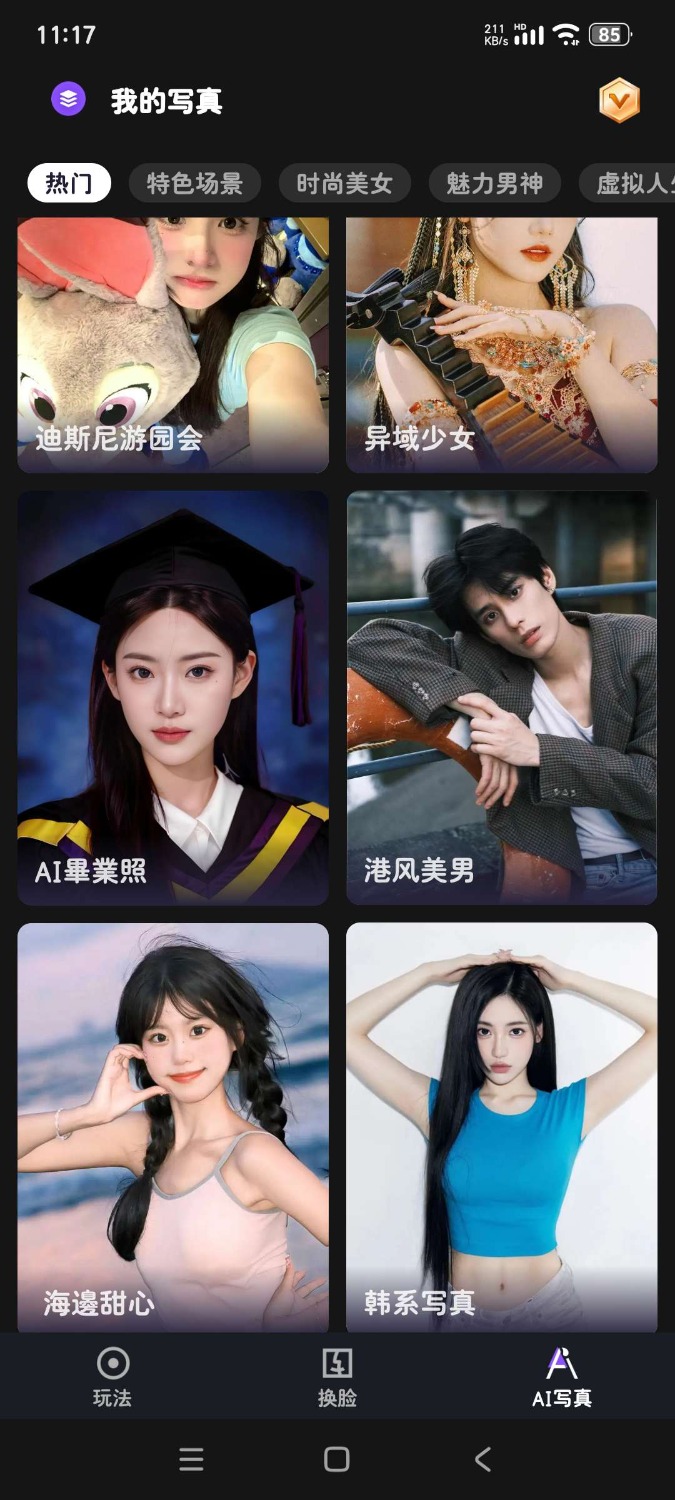Open the gold VIP badge icon
The image size is (675, 1500).
coord(619,101)
